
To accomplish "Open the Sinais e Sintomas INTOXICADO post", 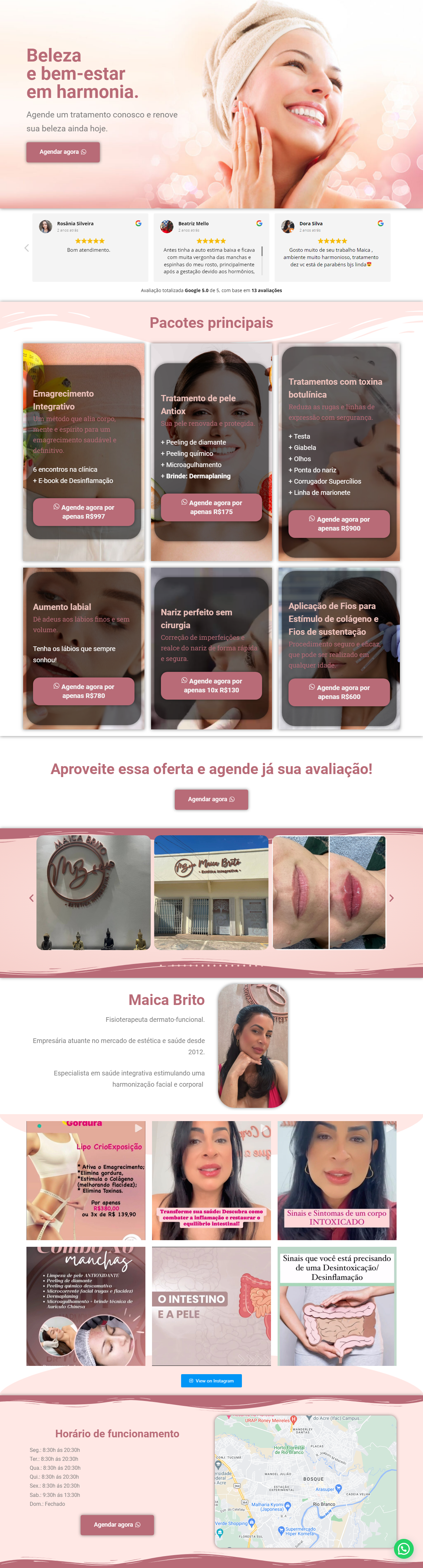I will pos(337,1180).
